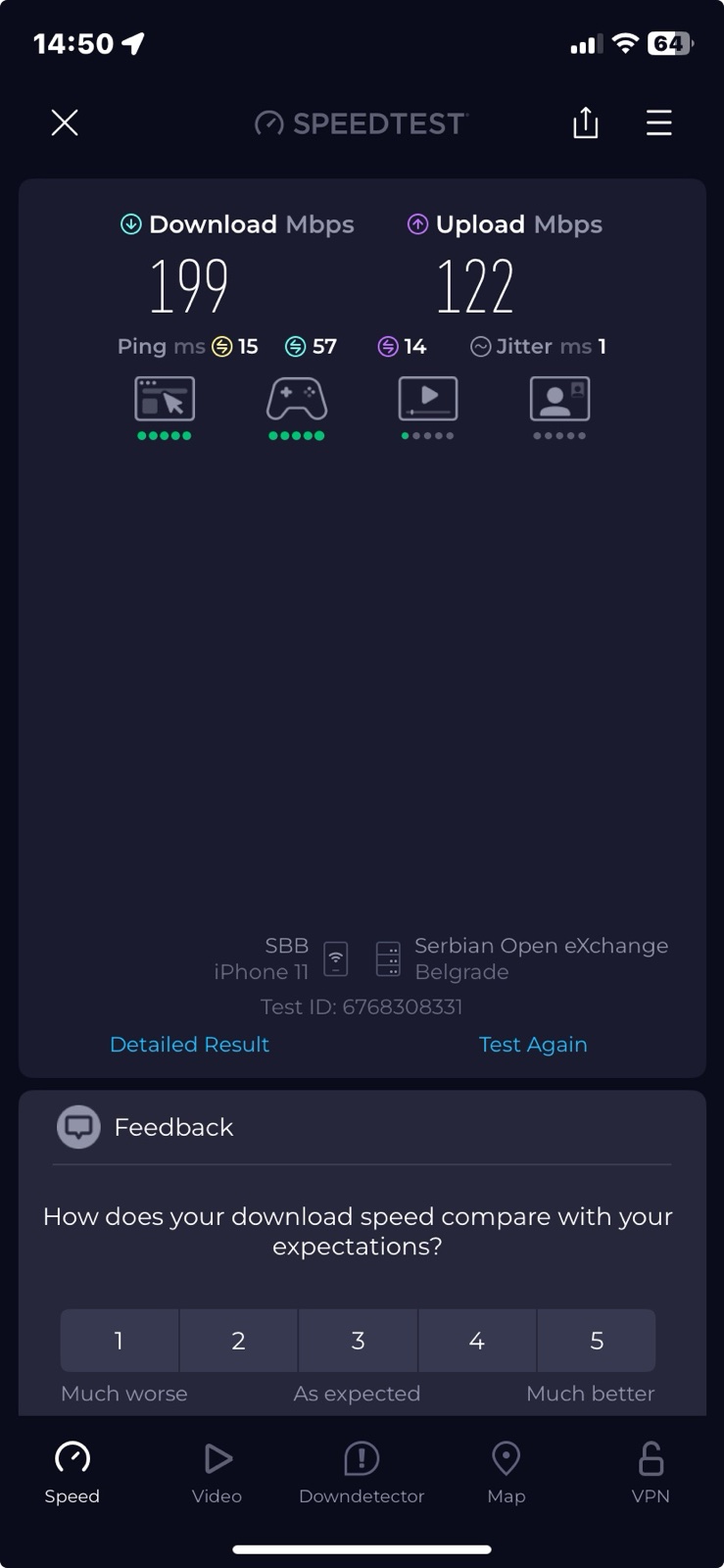Rate download speed as 1 (much worse)
The height and width of the screenshot is (1568, 724).
119,1340
